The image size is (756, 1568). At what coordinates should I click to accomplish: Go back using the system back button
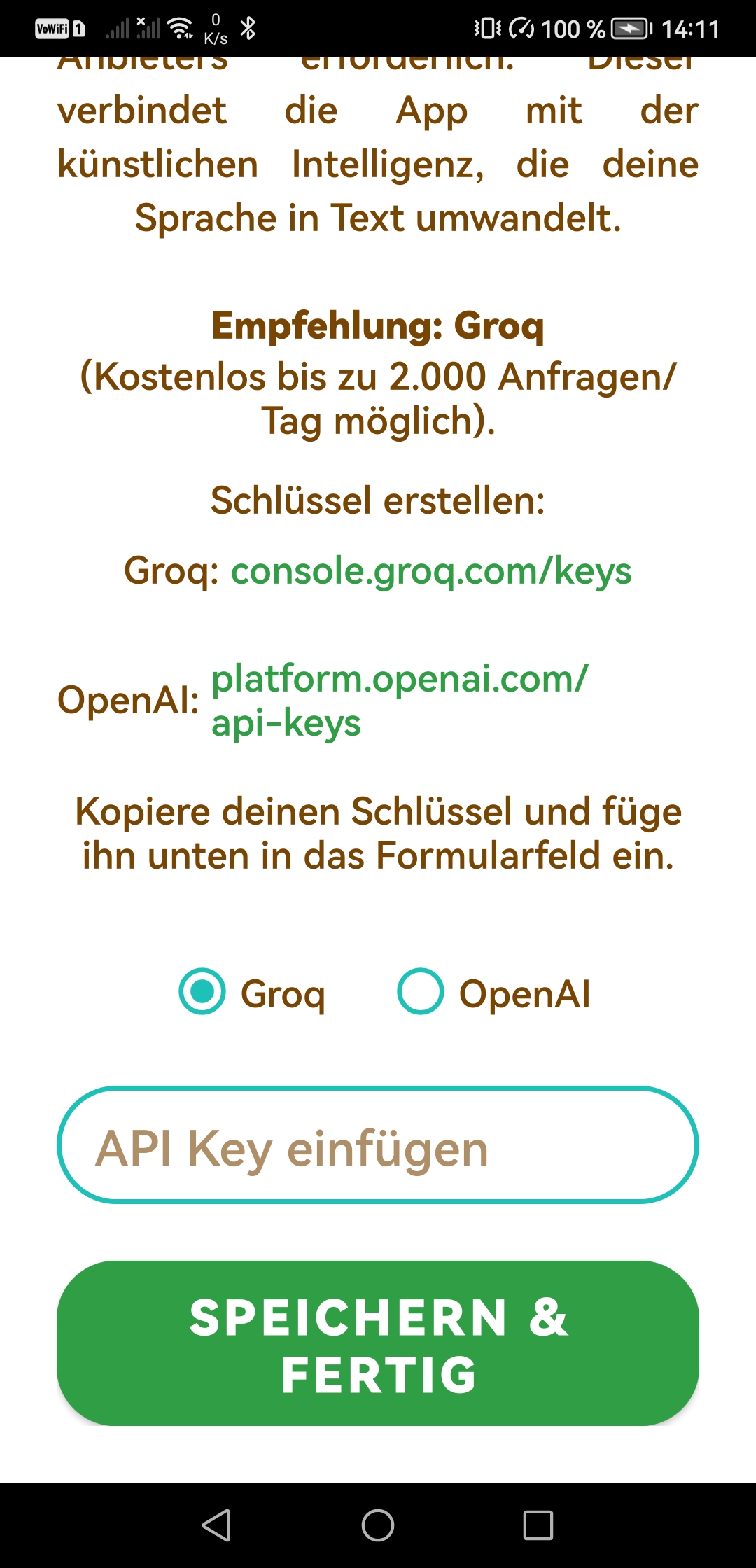[216, 1525]
